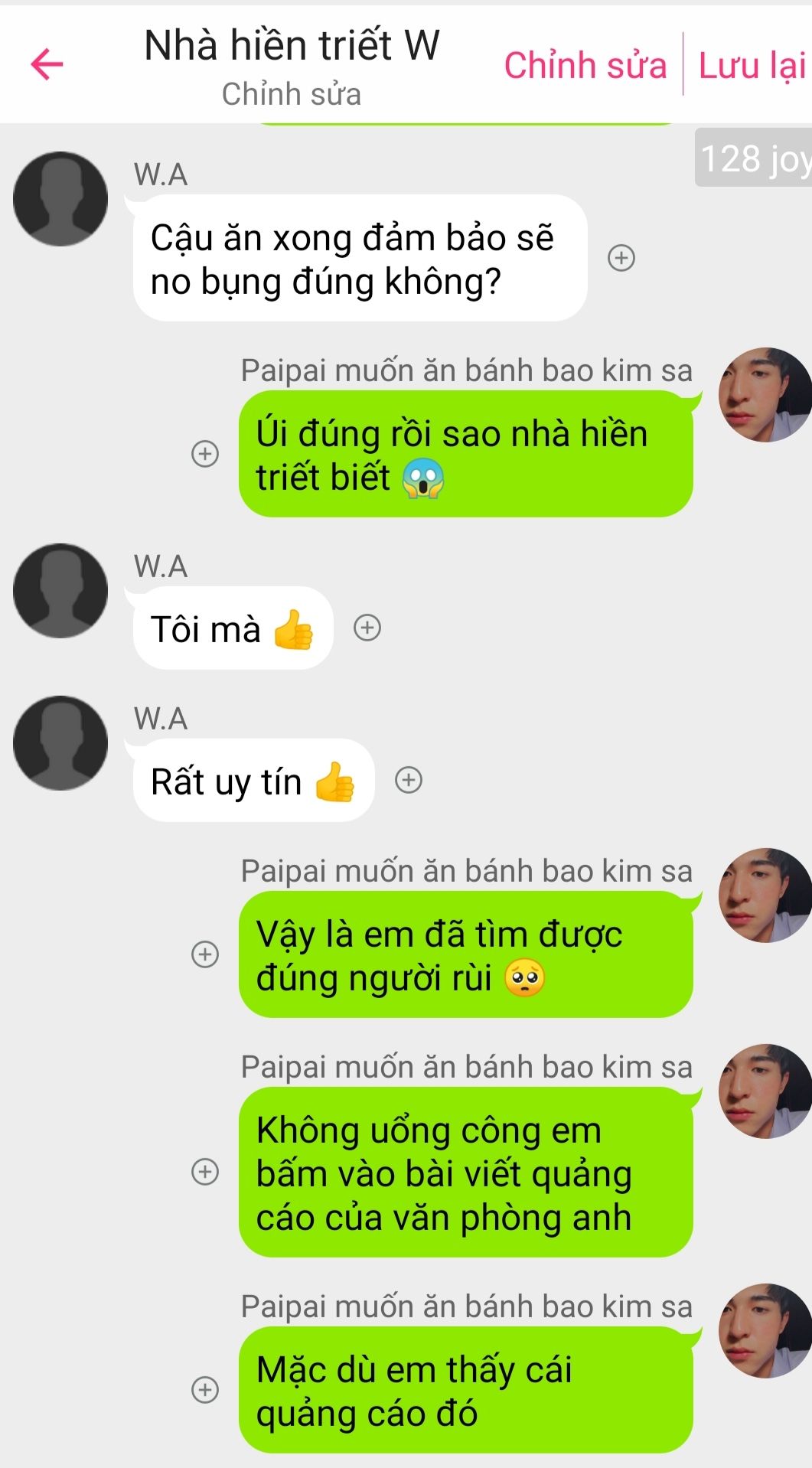
Task: Tap plus icon next to "Rất uy tín"
Action: pos(409,781)
